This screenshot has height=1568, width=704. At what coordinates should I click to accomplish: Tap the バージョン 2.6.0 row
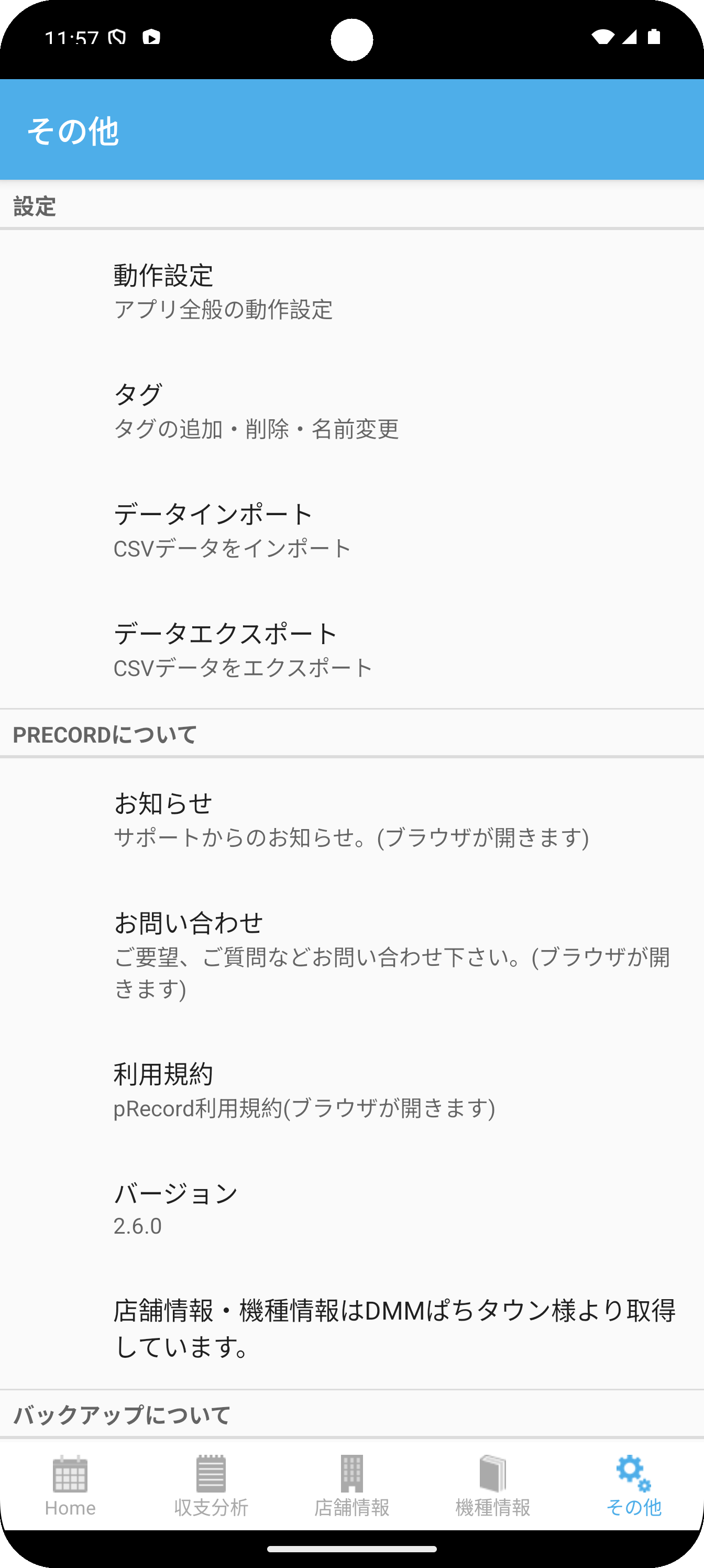pyautogui.click(x=351, y=1207)
